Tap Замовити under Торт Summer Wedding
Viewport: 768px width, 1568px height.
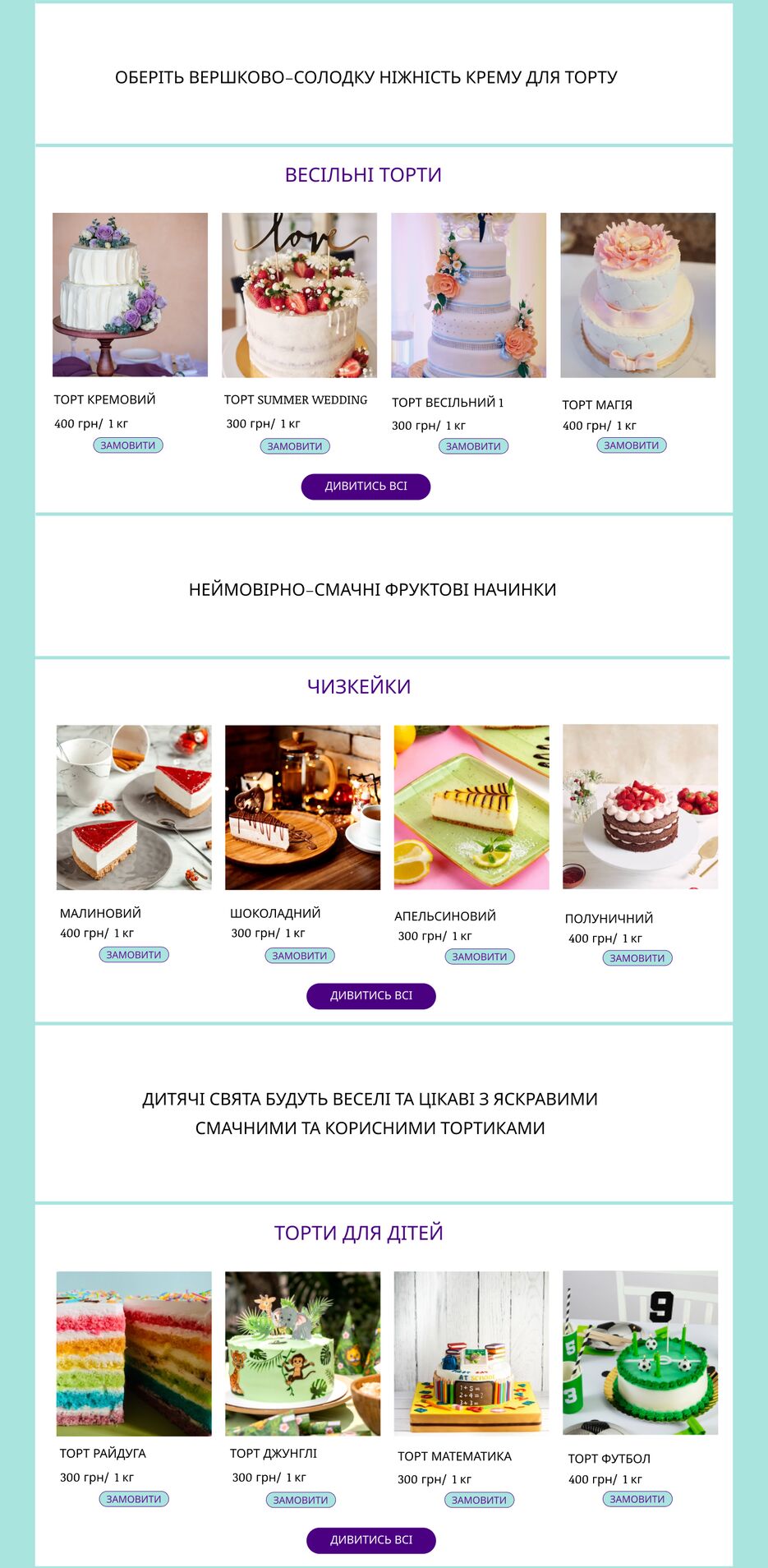tap(295, 446)
